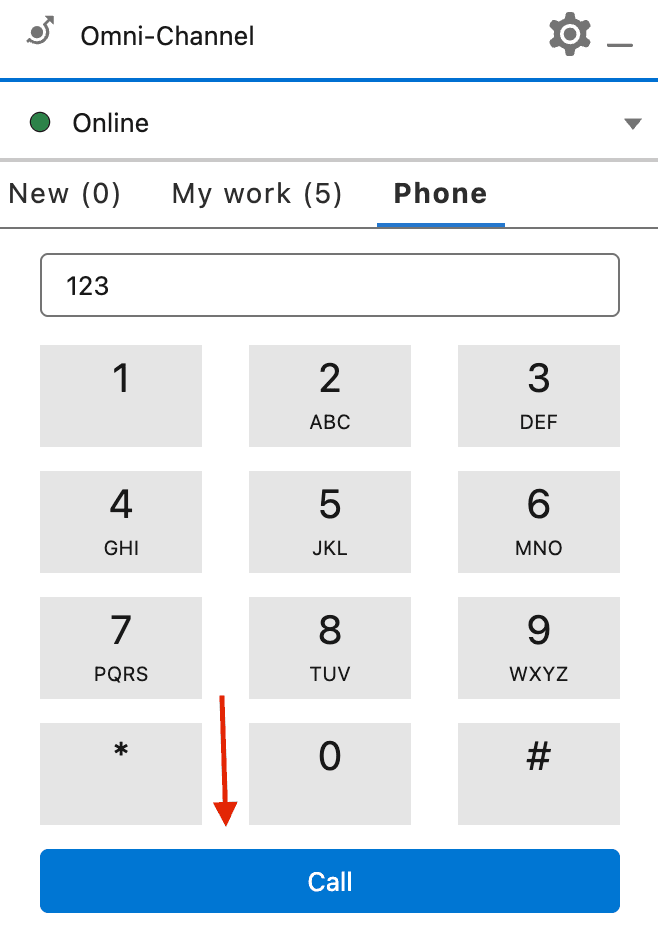Enter digit 3 DEF
658x940 pixels.
539,396
